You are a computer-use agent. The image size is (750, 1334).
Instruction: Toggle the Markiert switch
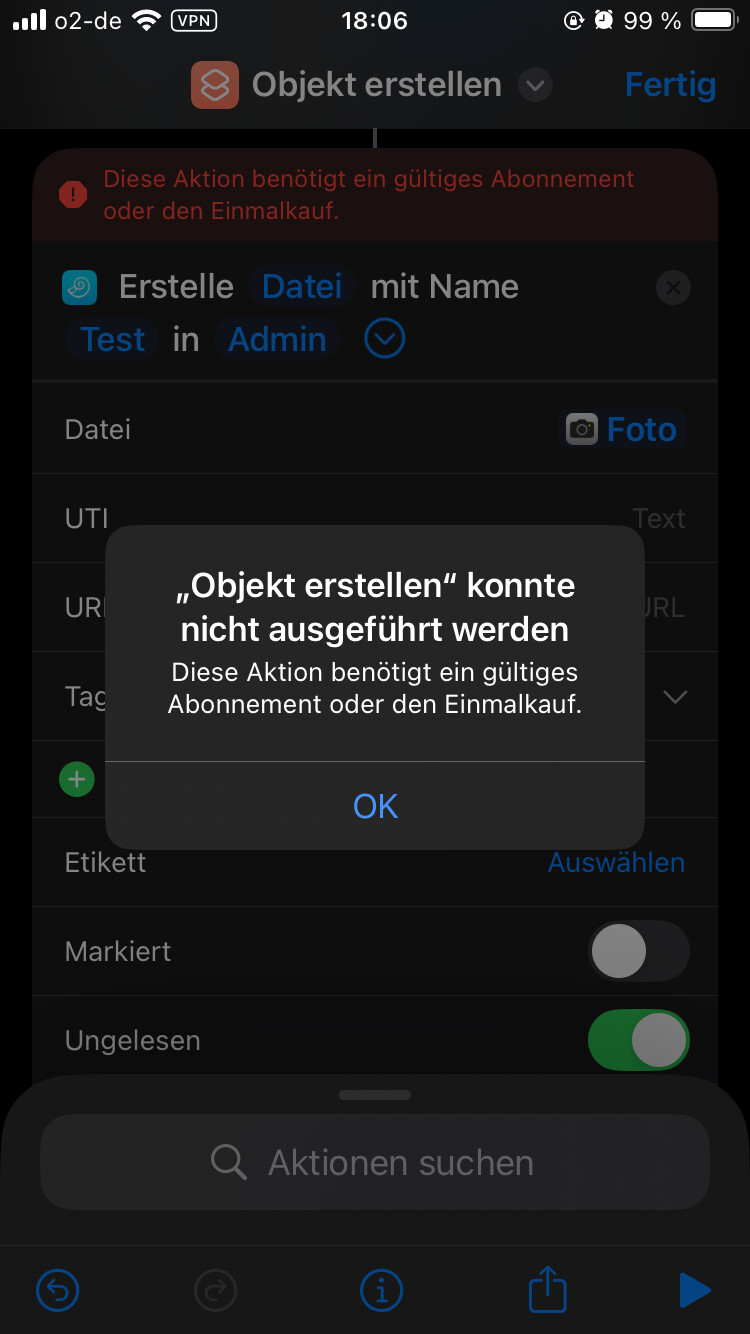[638, 951]
